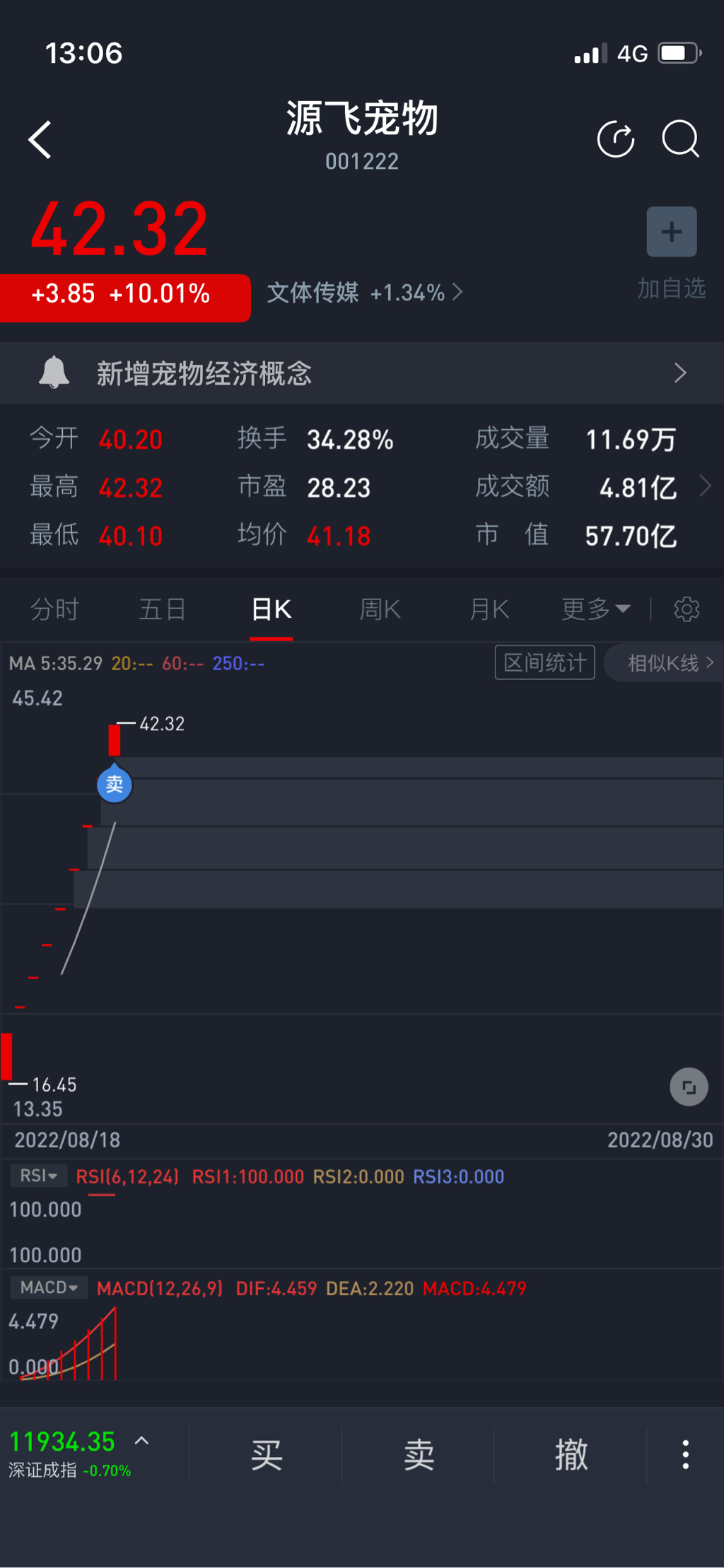Switch to the 五日 chart tab

tap(163, 609)
